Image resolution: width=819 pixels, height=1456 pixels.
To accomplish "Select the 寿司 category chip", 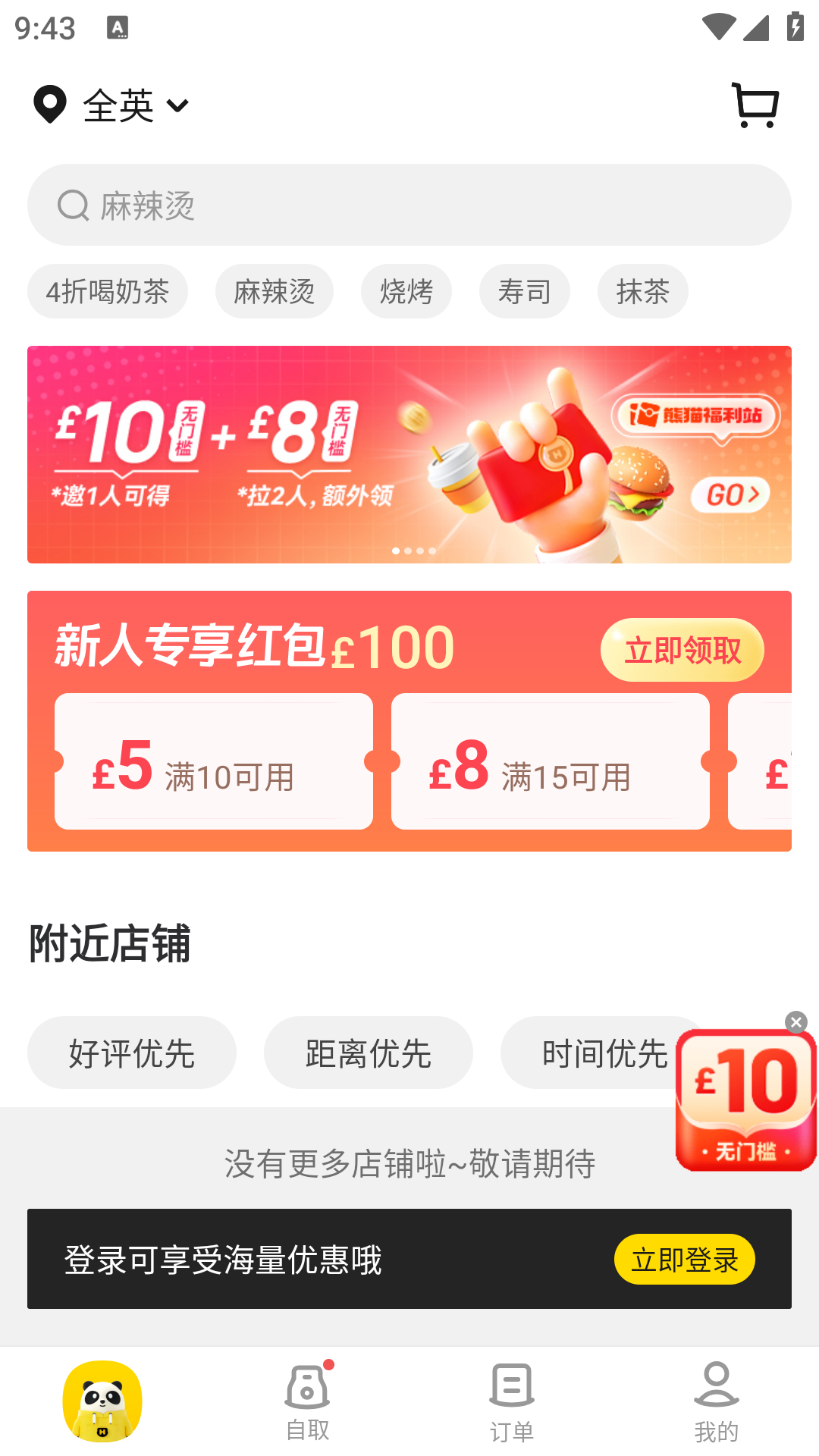I will click(x=524, y=290).
